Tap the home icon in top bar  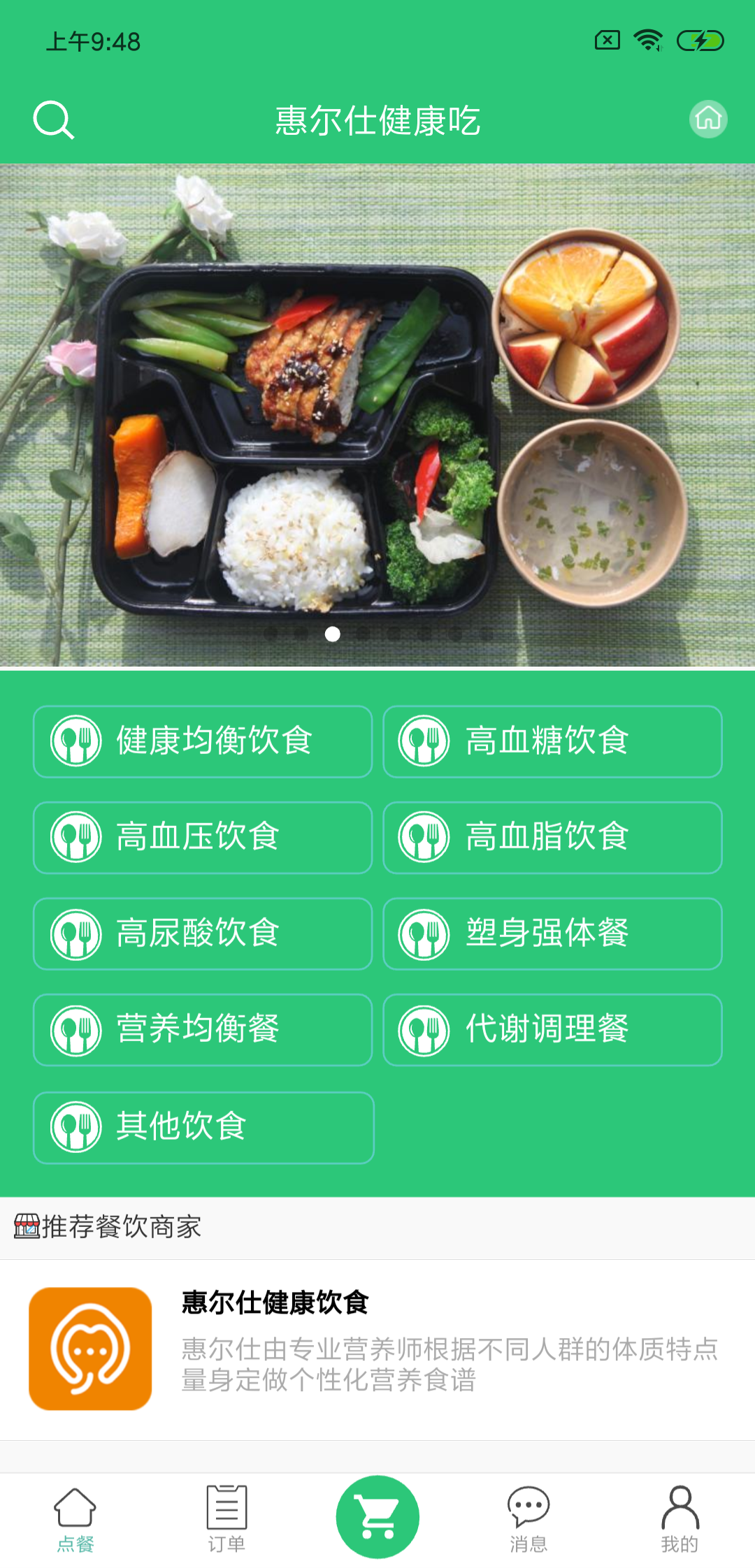[707, 119]
